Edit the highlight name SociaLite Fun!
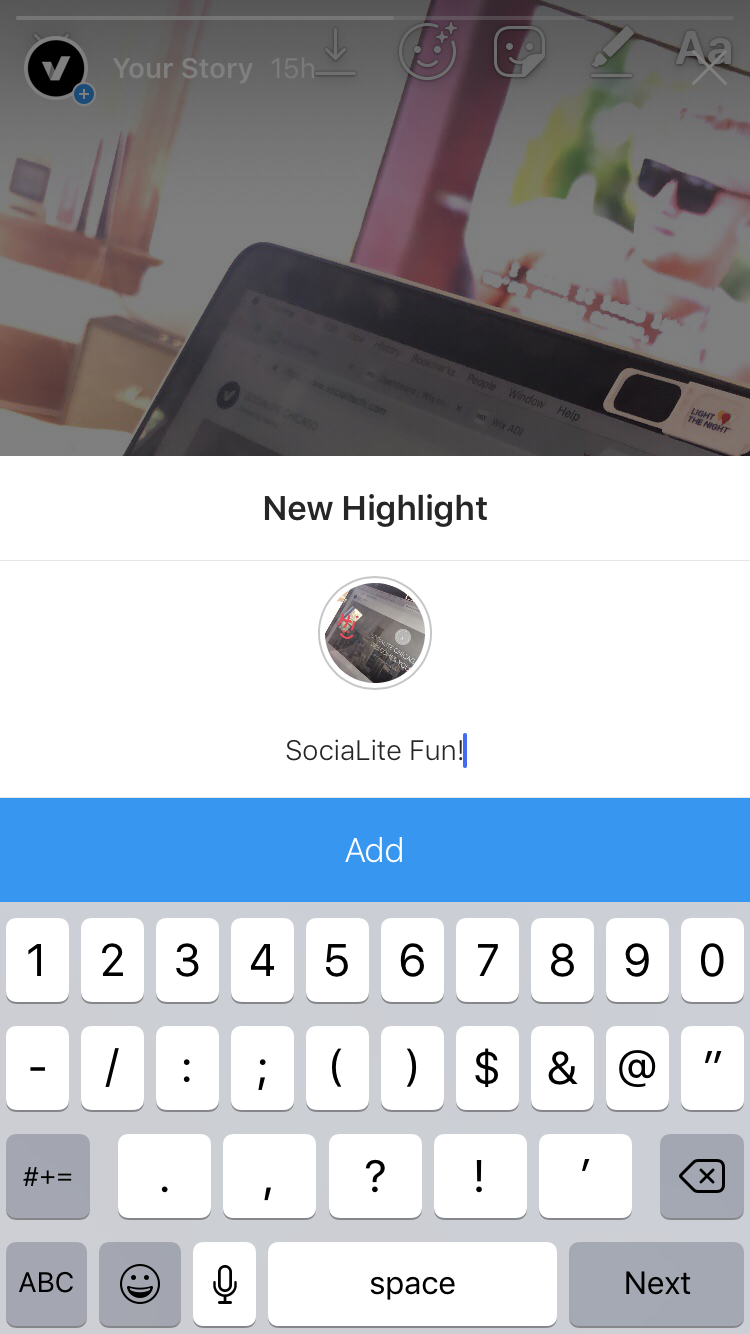This screenshot has width=750, height=1334. [x=375, y=750]
